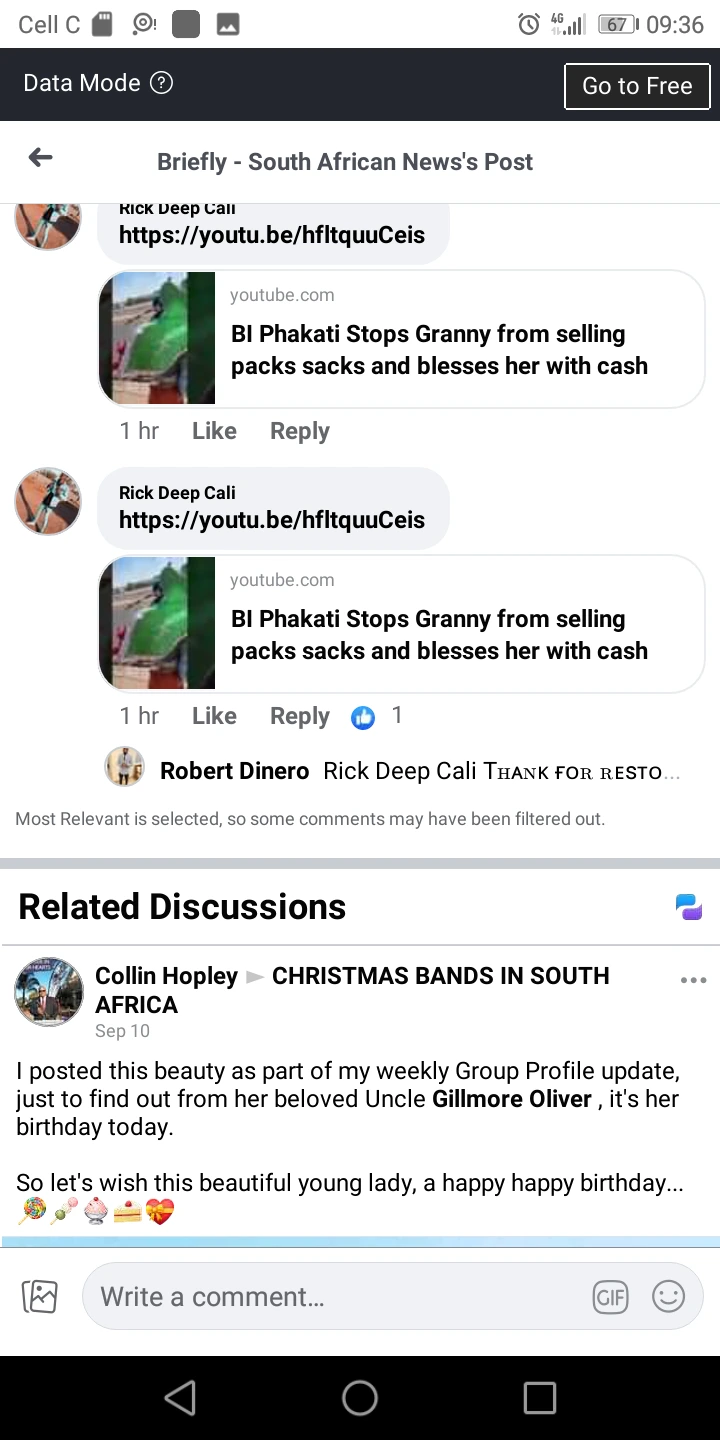Open Collin Hopley's profile
This screenshot has height=1440, width=720.
point(166,976)
